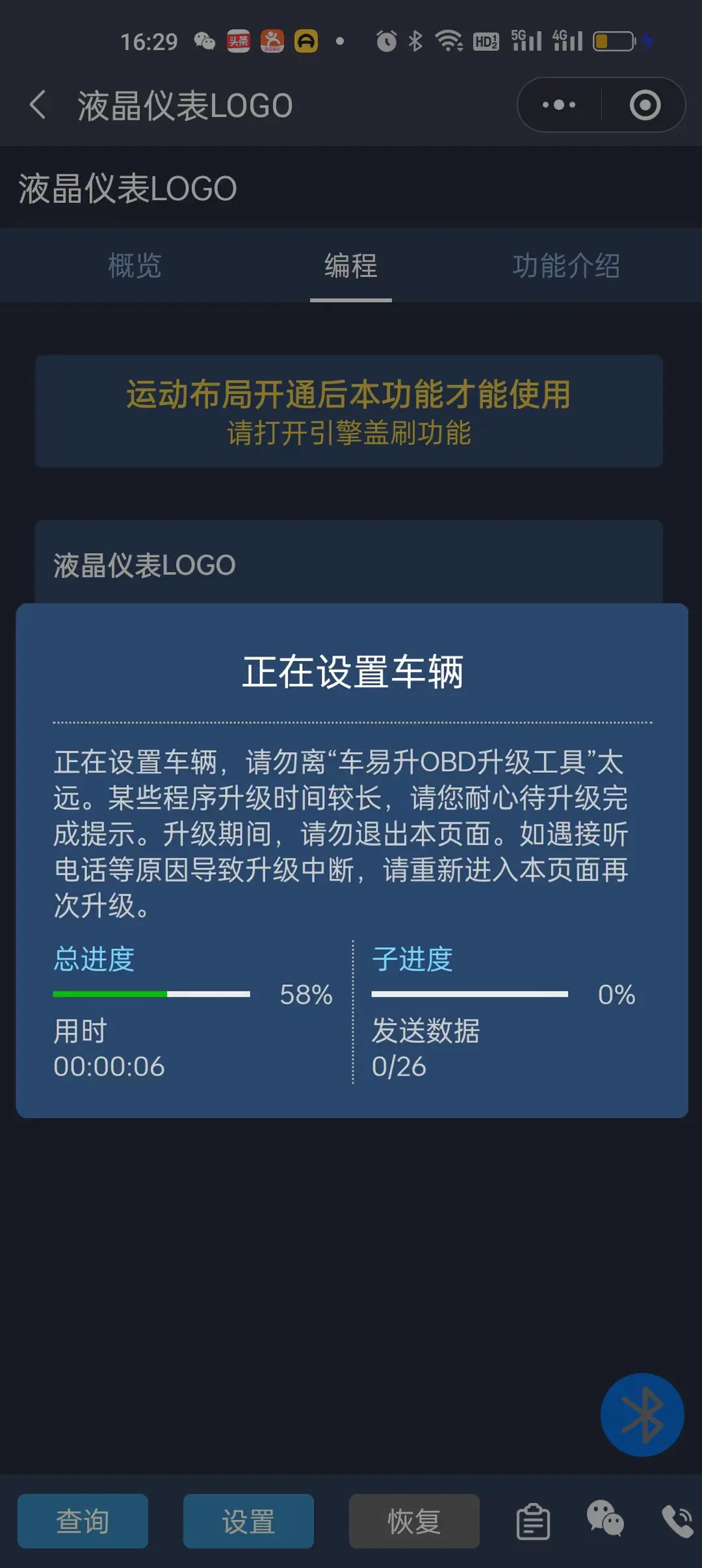Image resolution: width=702 pixels, height=1568 pixels.
Task: Close the mini-program with the circle icon
Action: coord(645,105)
